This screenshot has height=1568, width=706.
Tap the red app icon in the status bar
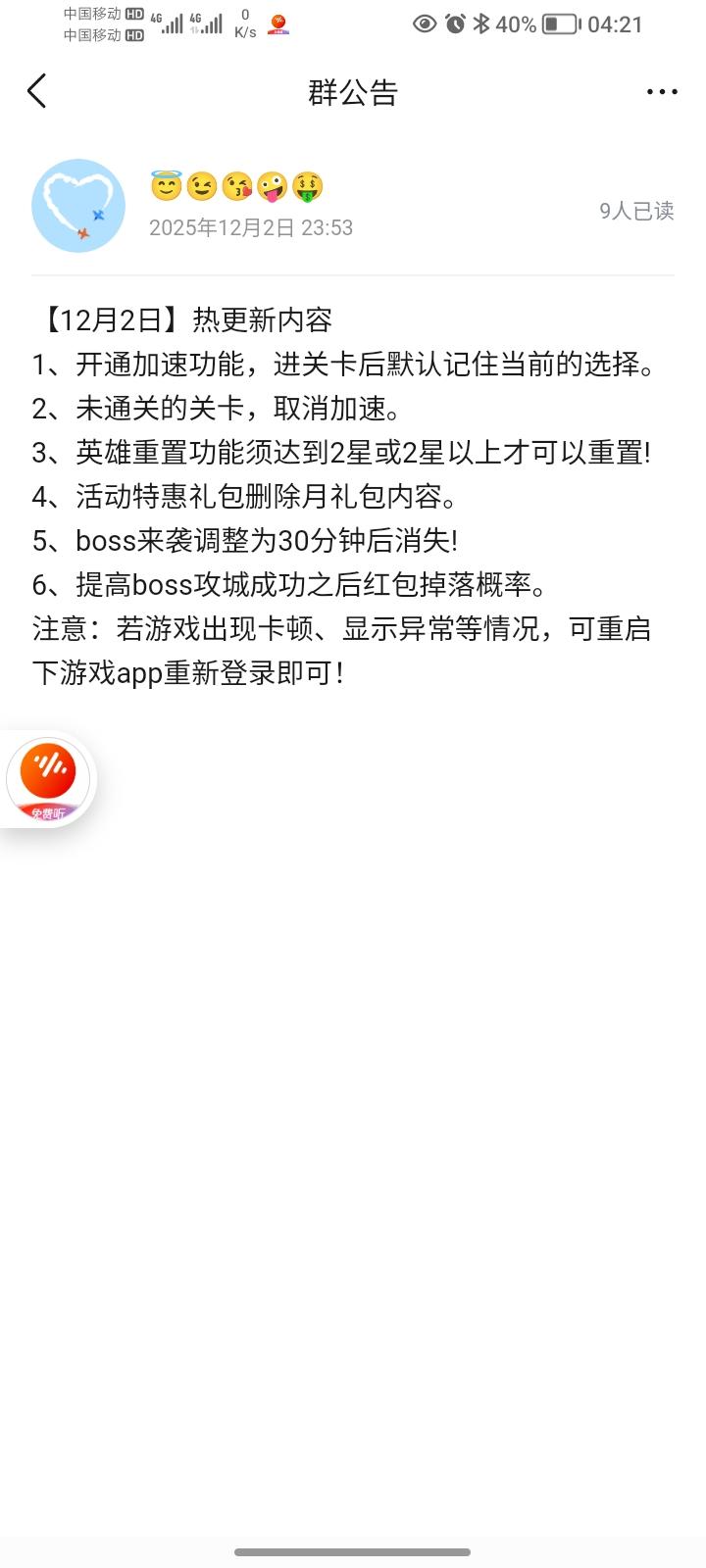click(278, 24)
